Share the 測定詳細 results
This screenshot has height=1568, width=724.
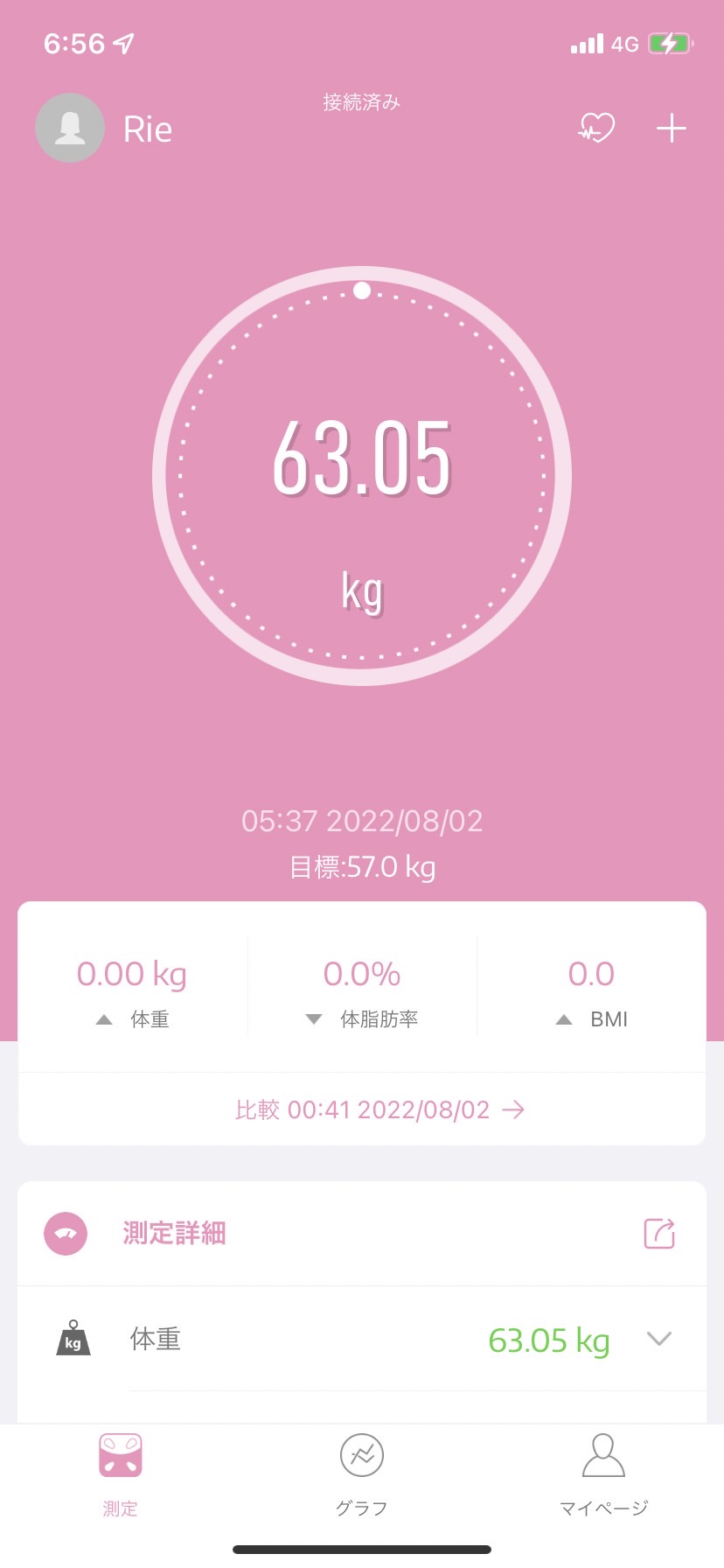point(659,1233)
